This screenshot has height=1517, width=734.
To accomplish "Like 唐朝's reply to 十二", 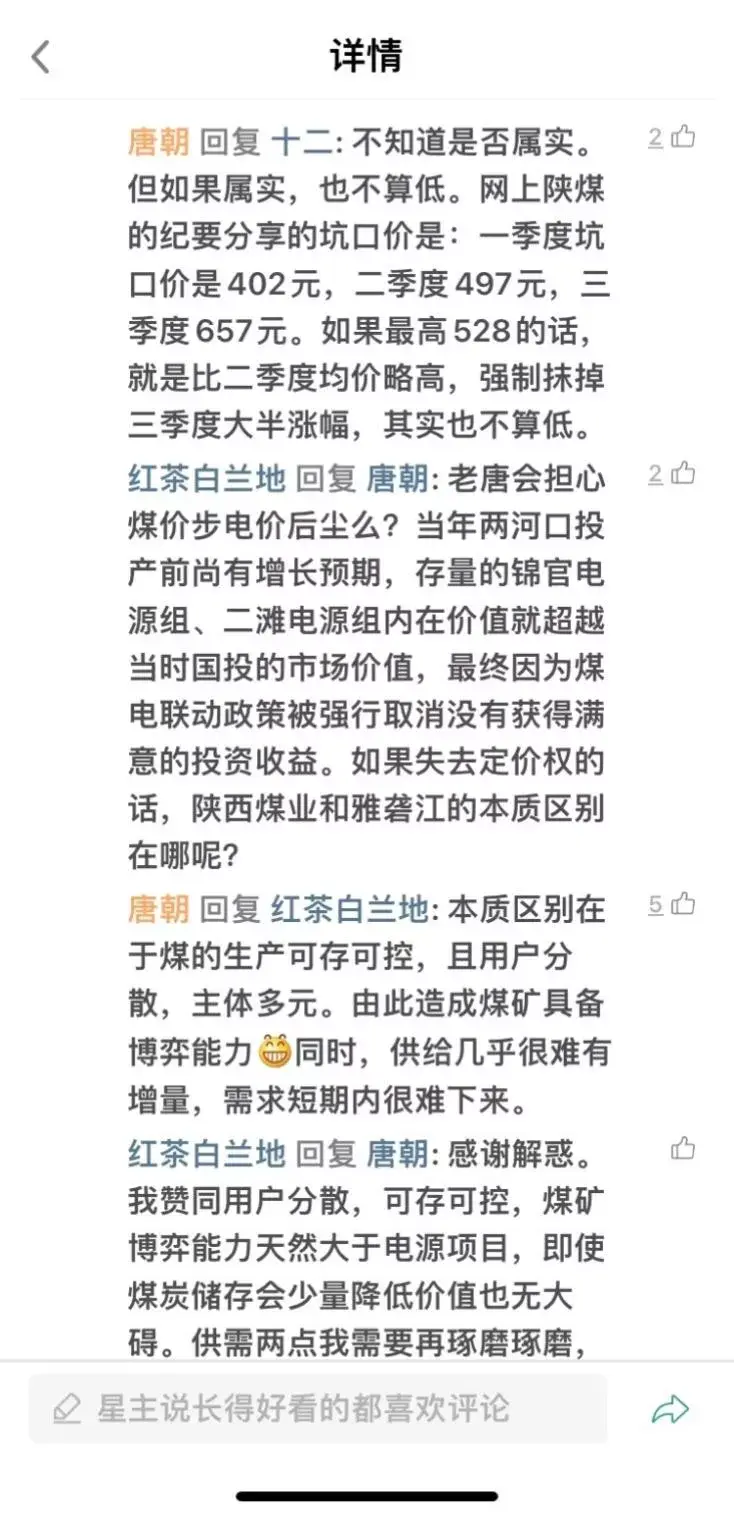I will [683, 137].
